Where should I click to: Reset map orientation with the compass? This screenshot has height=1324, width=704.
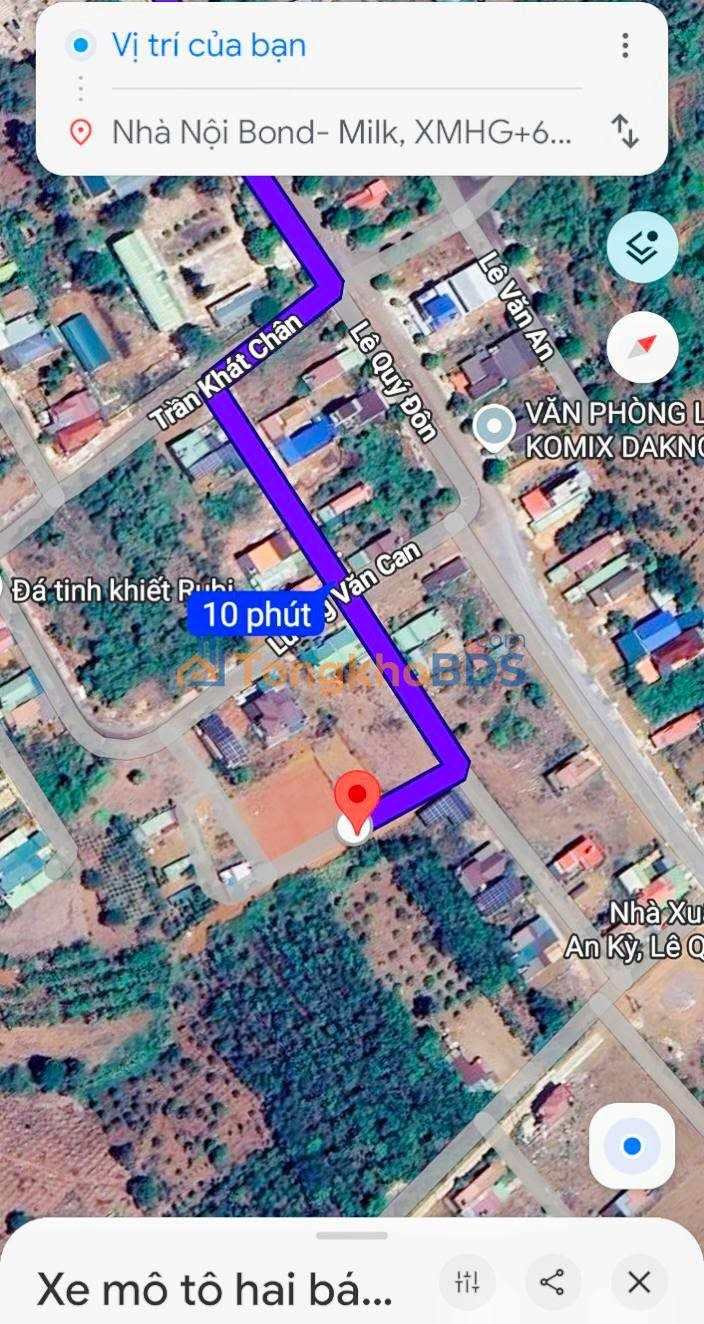642,347
